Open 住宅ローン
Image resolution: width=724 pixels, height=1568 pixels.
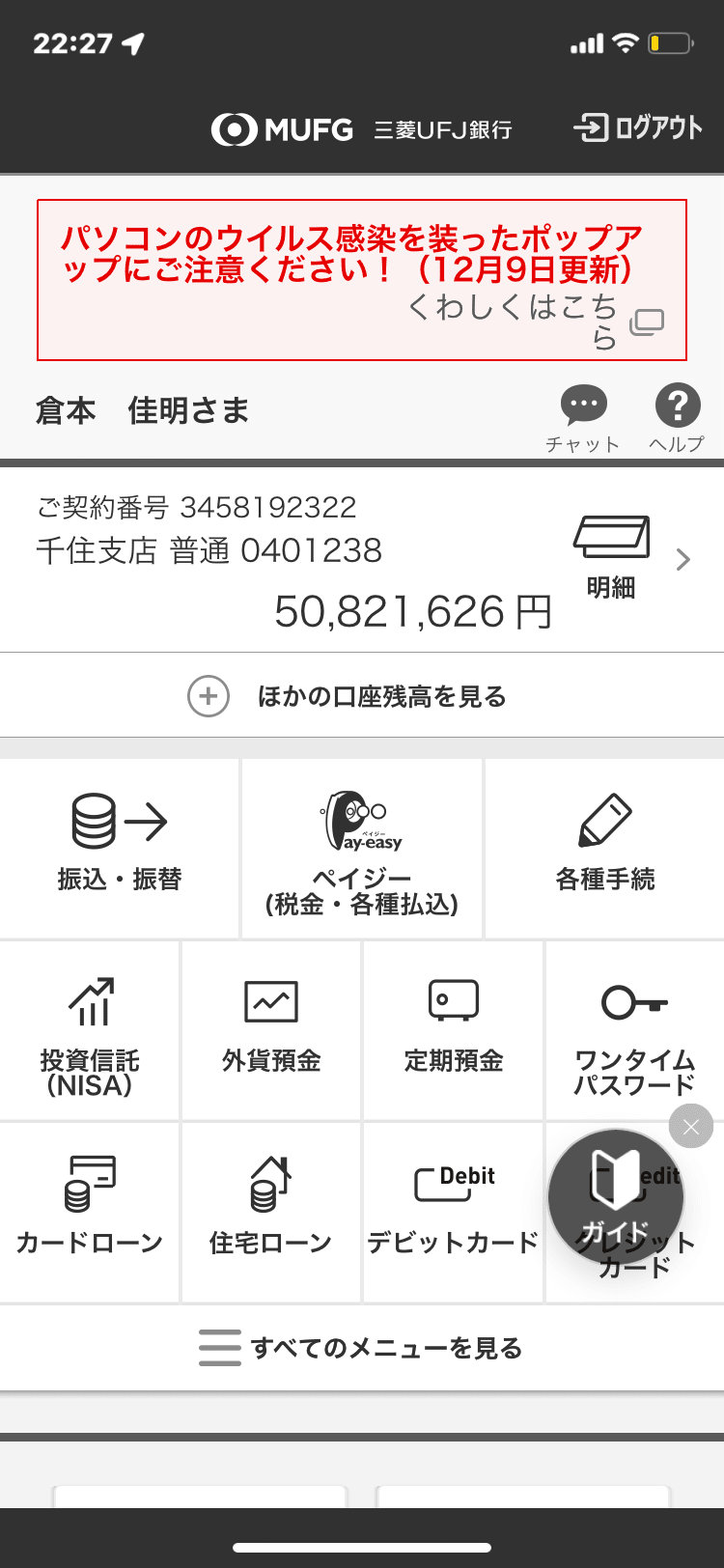pyautogui.click(x=271, y=1213)
